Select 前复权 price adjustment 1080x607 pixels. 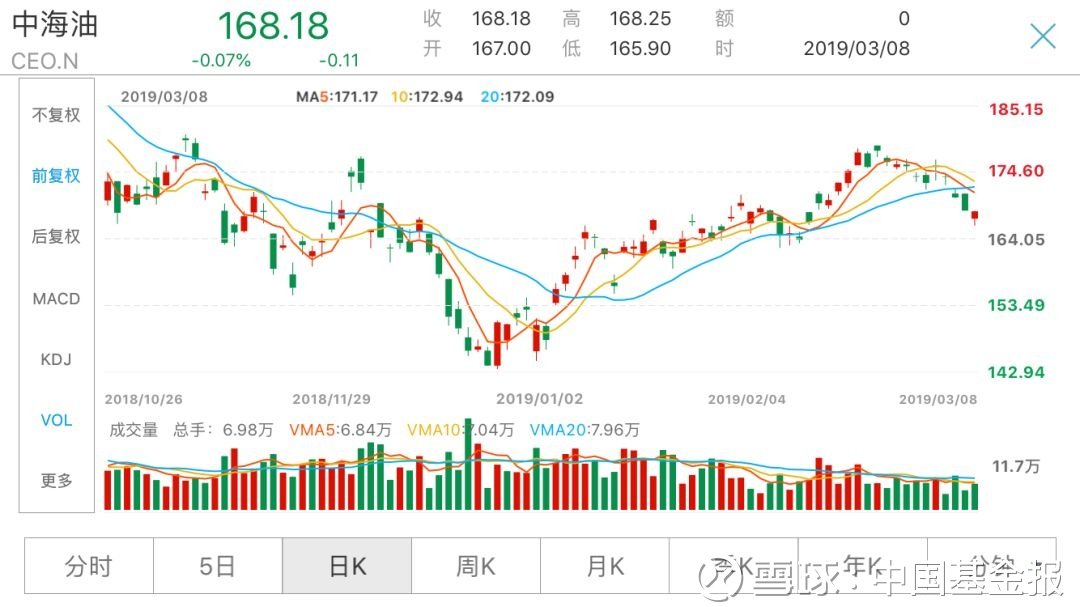[x=57, y=176]
